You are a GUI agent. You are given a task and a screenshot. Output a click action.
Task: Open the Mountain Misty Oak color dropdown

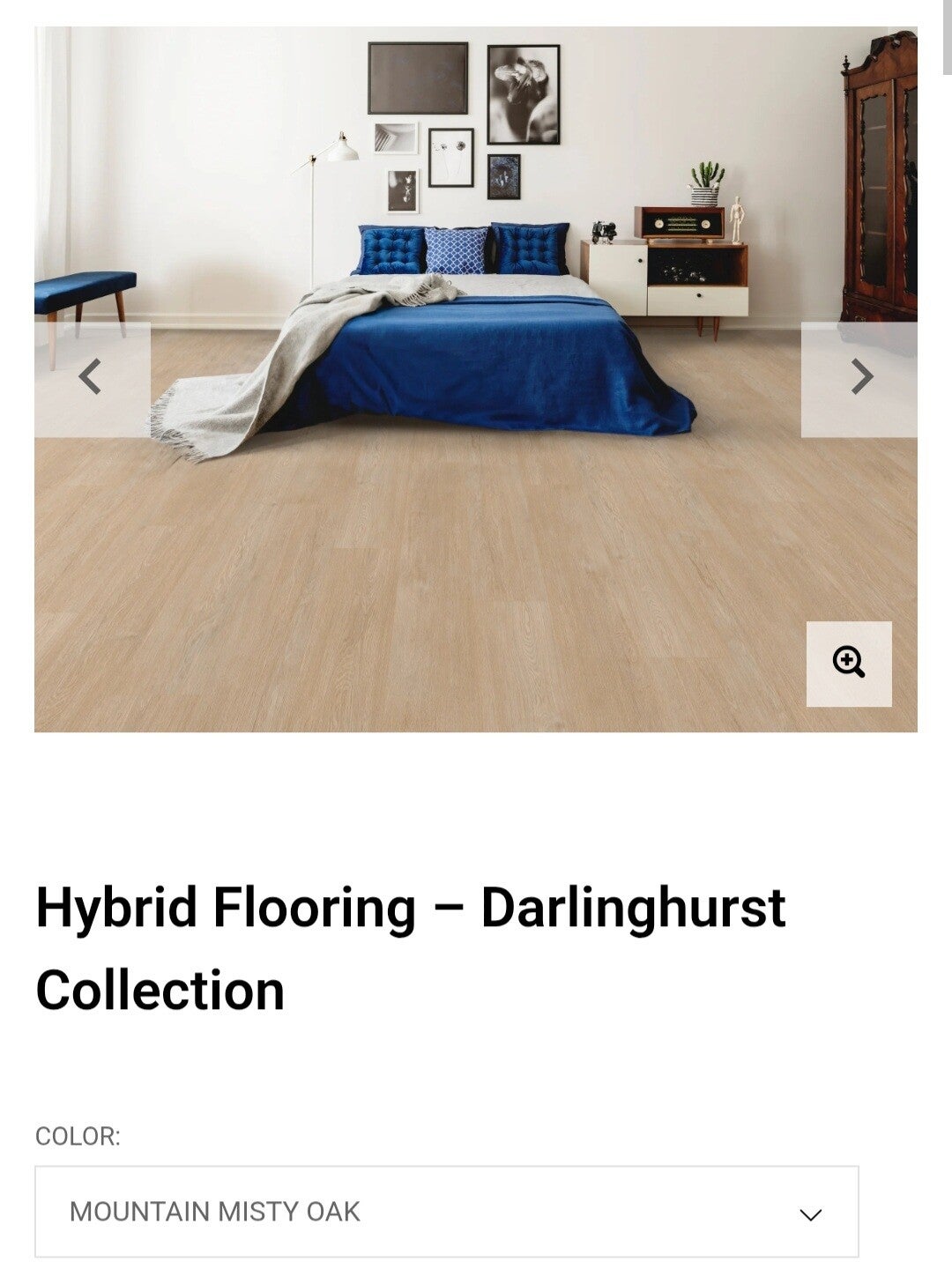coord(447,1211)
